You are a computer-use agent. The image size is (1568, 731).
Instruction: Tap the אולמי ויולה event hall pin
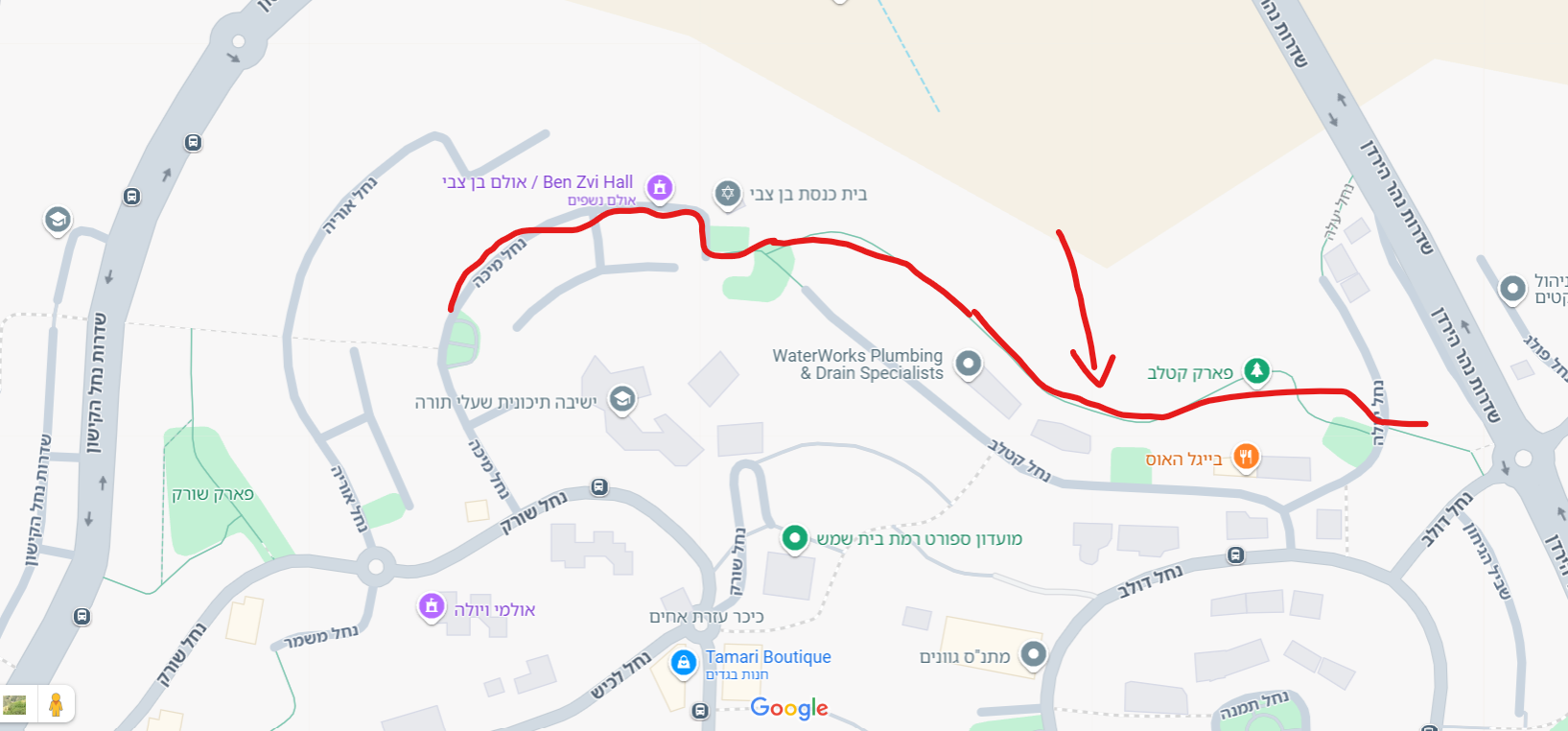tap(432, 606)
